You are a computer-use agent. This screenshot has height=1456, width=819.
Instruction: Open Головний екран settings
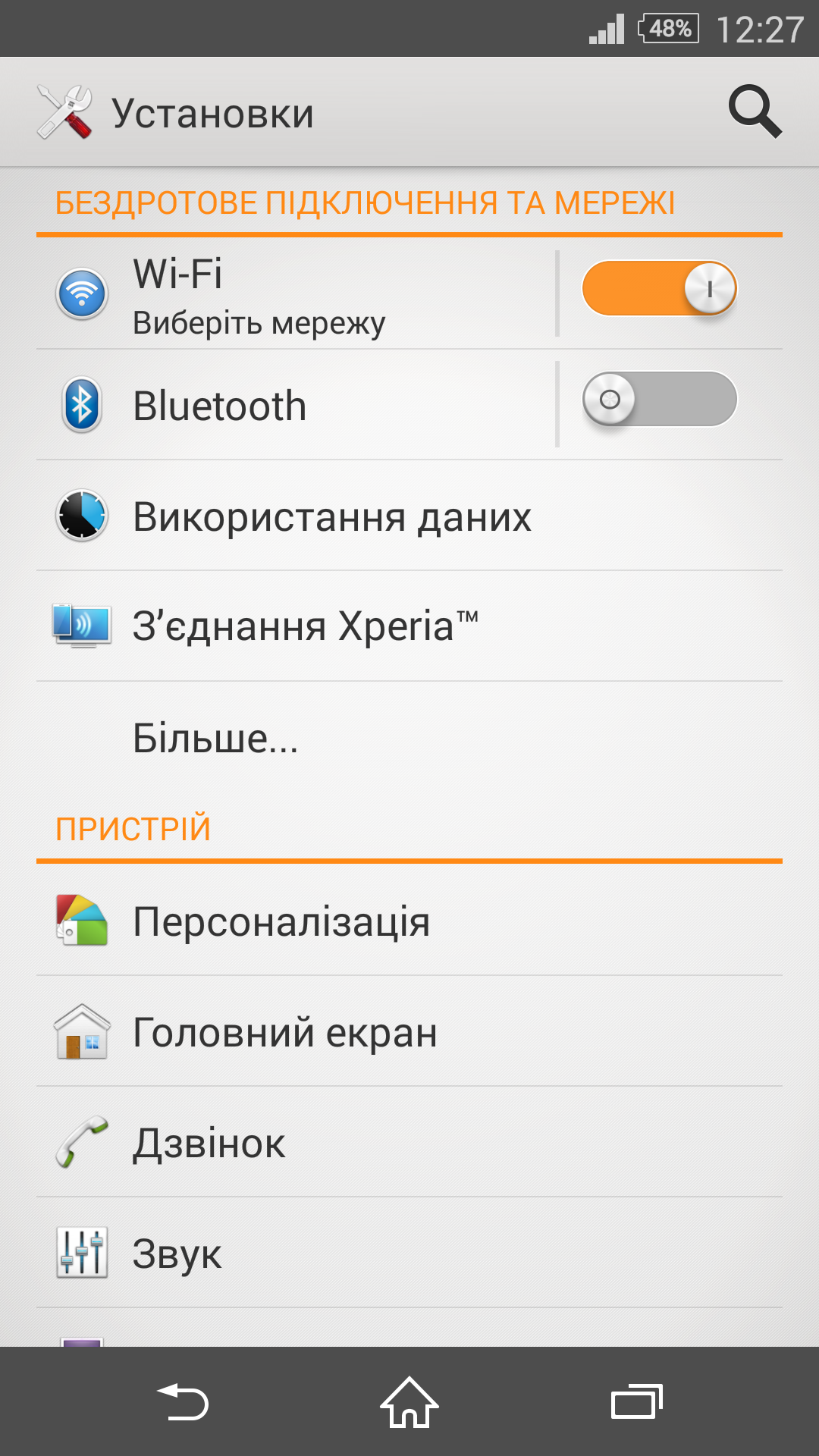point(409,1031)
